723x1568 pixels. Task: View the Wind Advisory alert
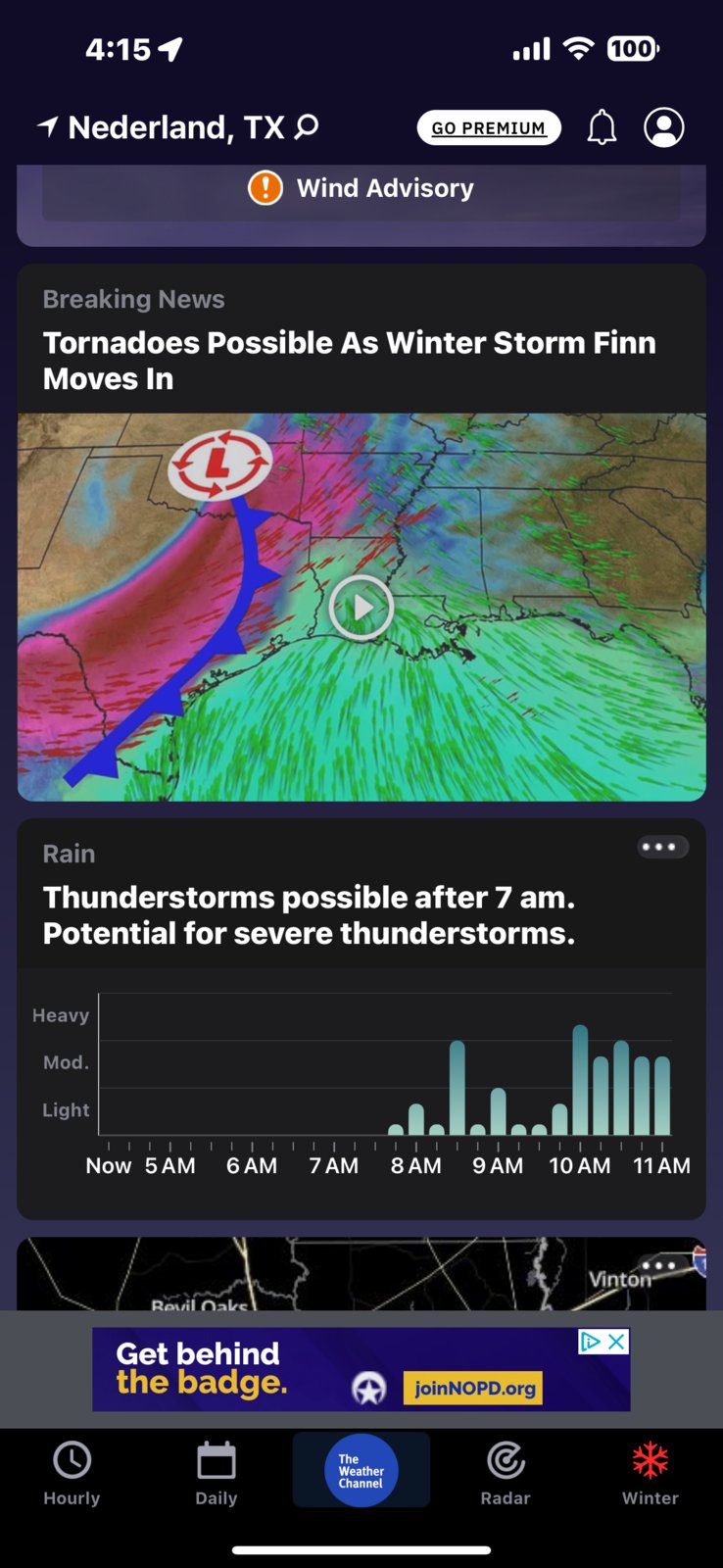(x=361, y=188)
